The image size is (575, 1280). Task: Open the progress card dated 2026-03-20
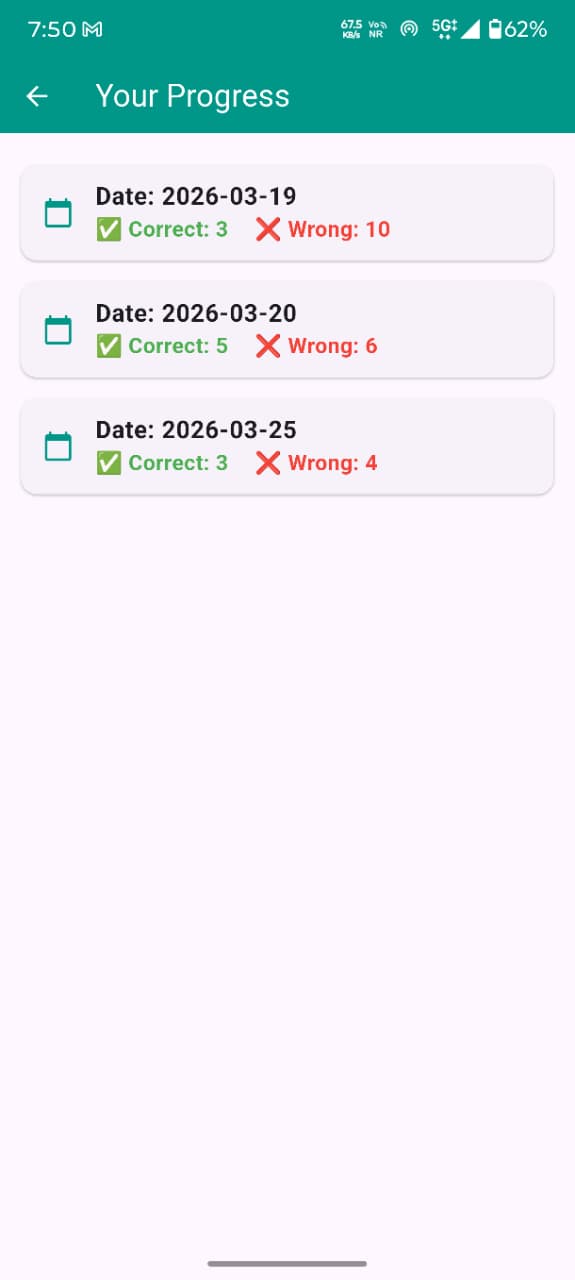point(287,329)
